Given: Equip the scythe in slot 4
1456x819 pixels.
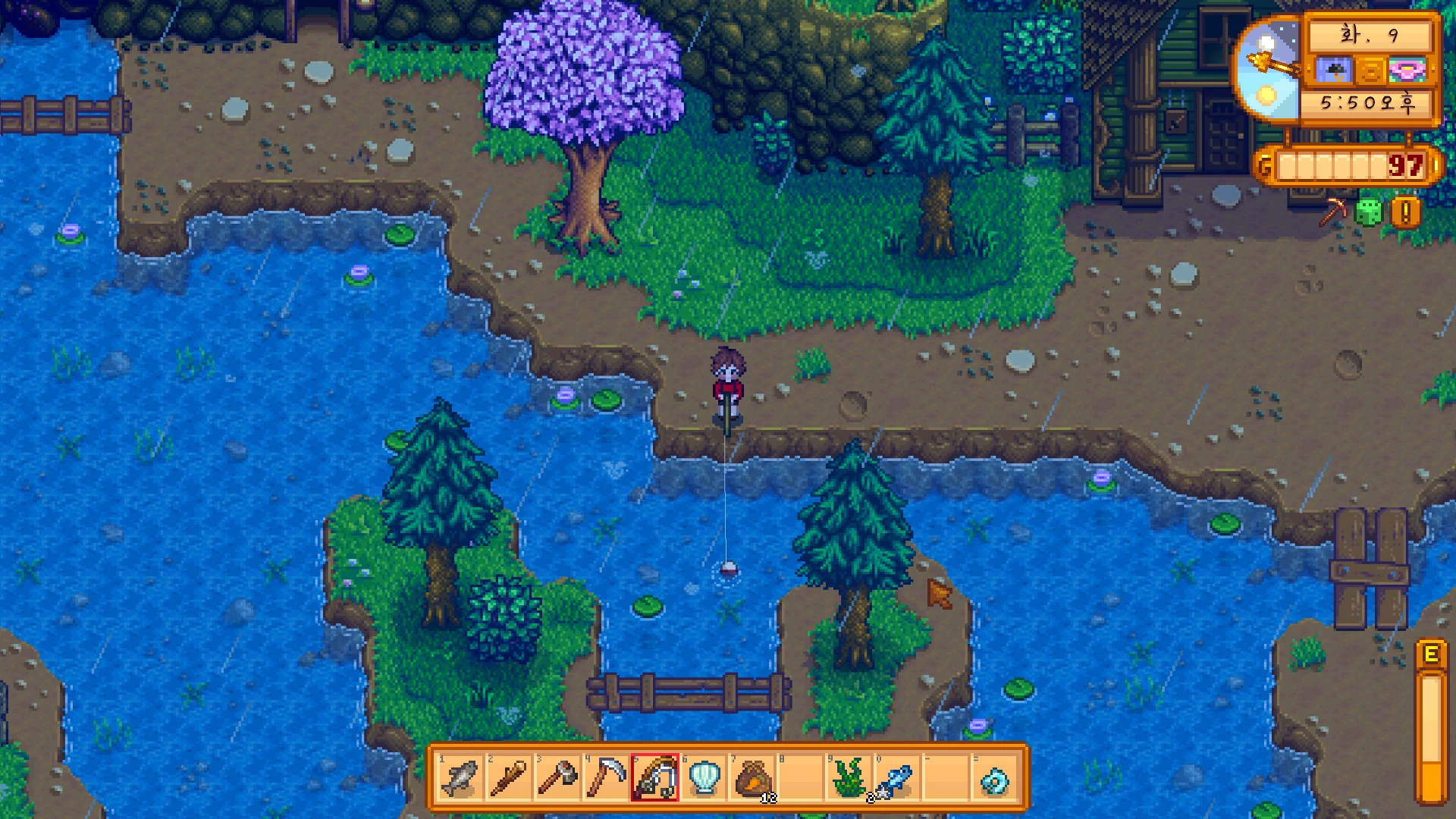Looking at the screenshot, I should [606, 778].
